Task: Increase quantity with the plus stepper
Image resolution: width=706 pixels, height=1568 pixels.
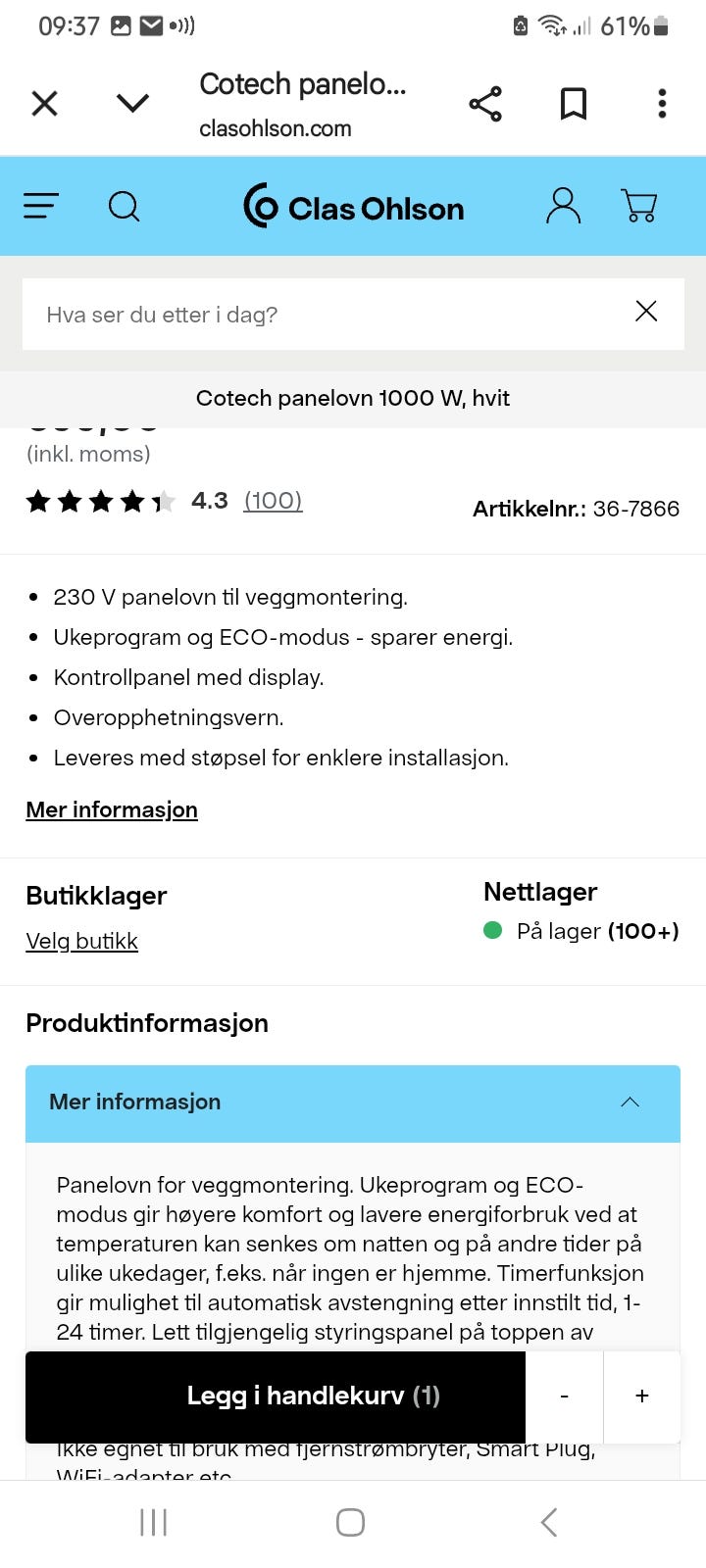Action: pyautogui.click(x=642, y=1396)
